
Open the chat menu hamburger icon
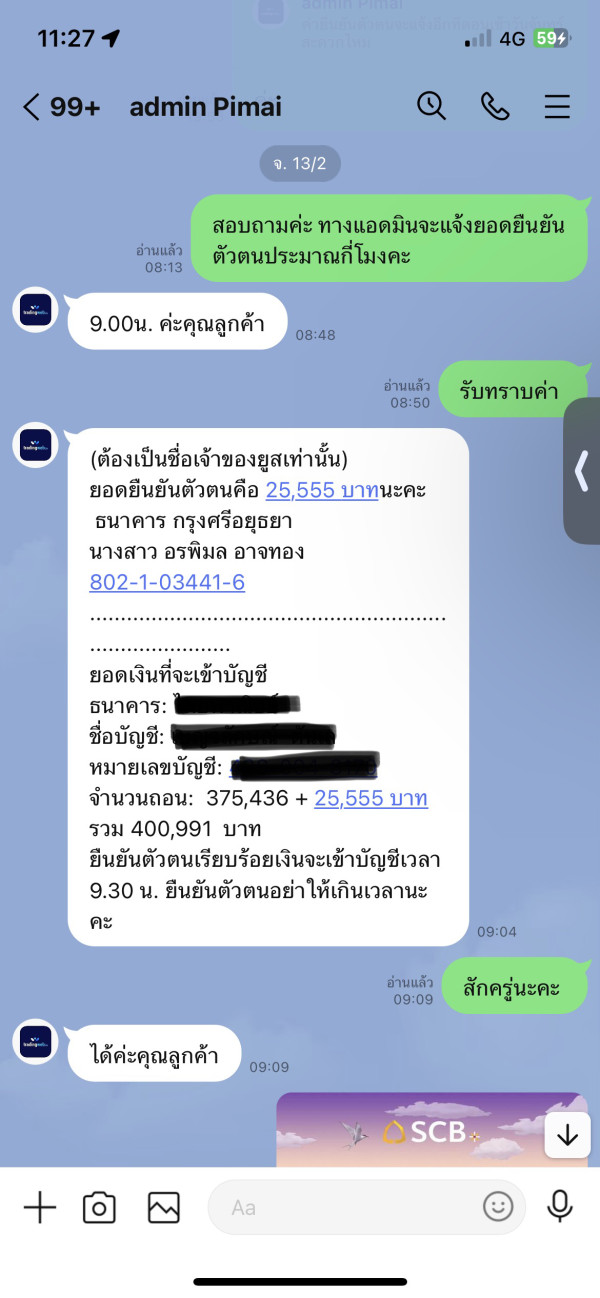[x=557, y=106]
